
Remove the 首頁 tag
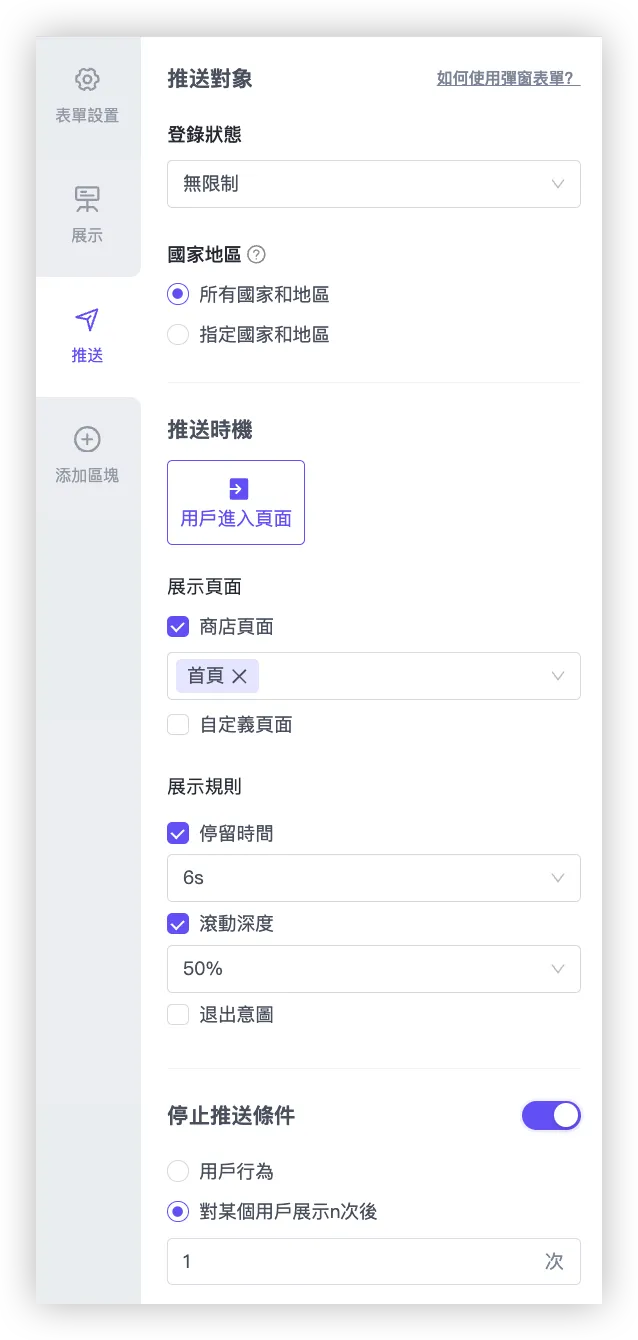tap(239, 676)
